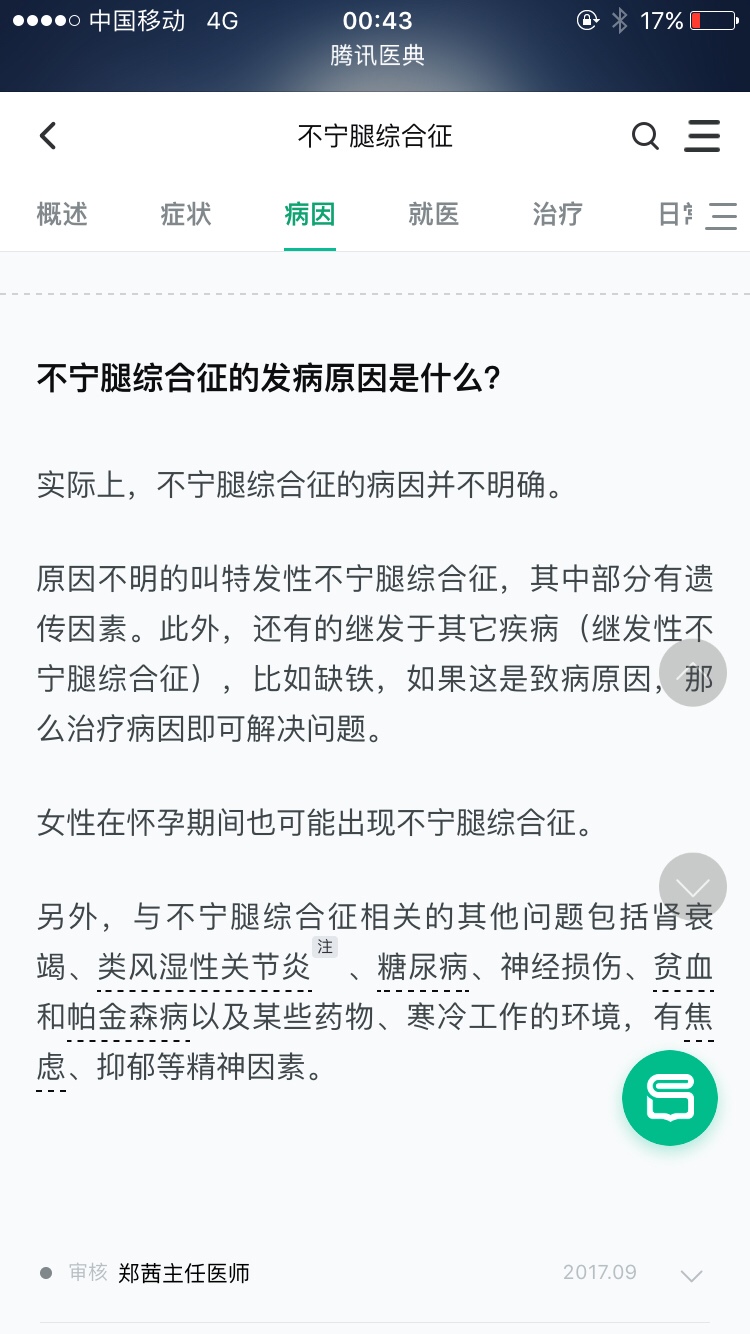Screen dimensions: 750x1334
Task: Open the 糖尿病 term link
Action: coord(422,968)
